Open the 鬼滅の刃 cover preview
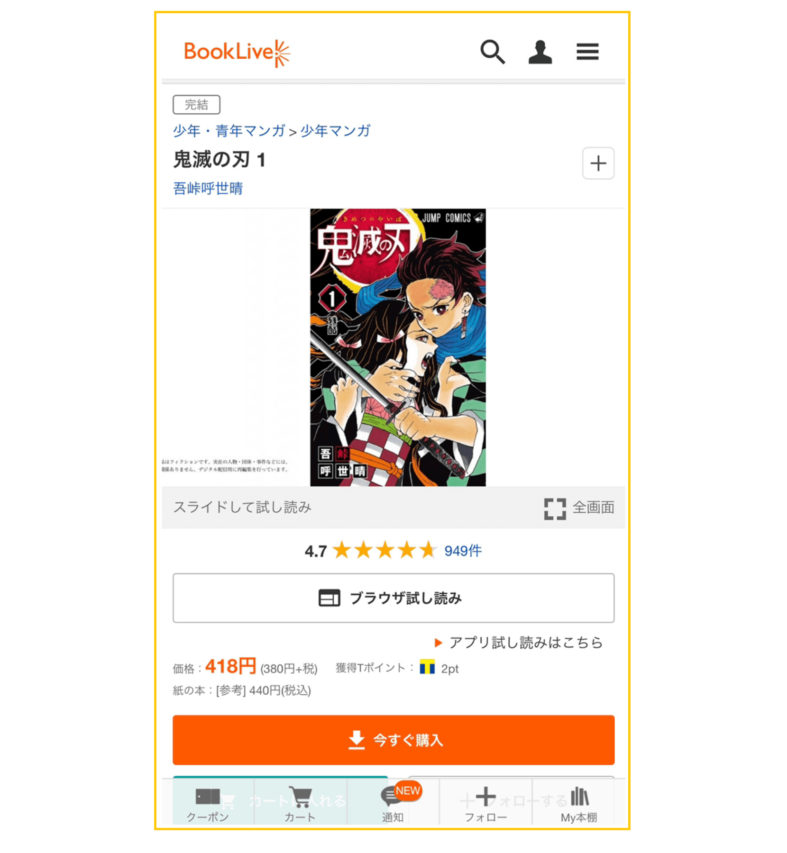Viewport: 787px width, 853px height. (397, 347)
